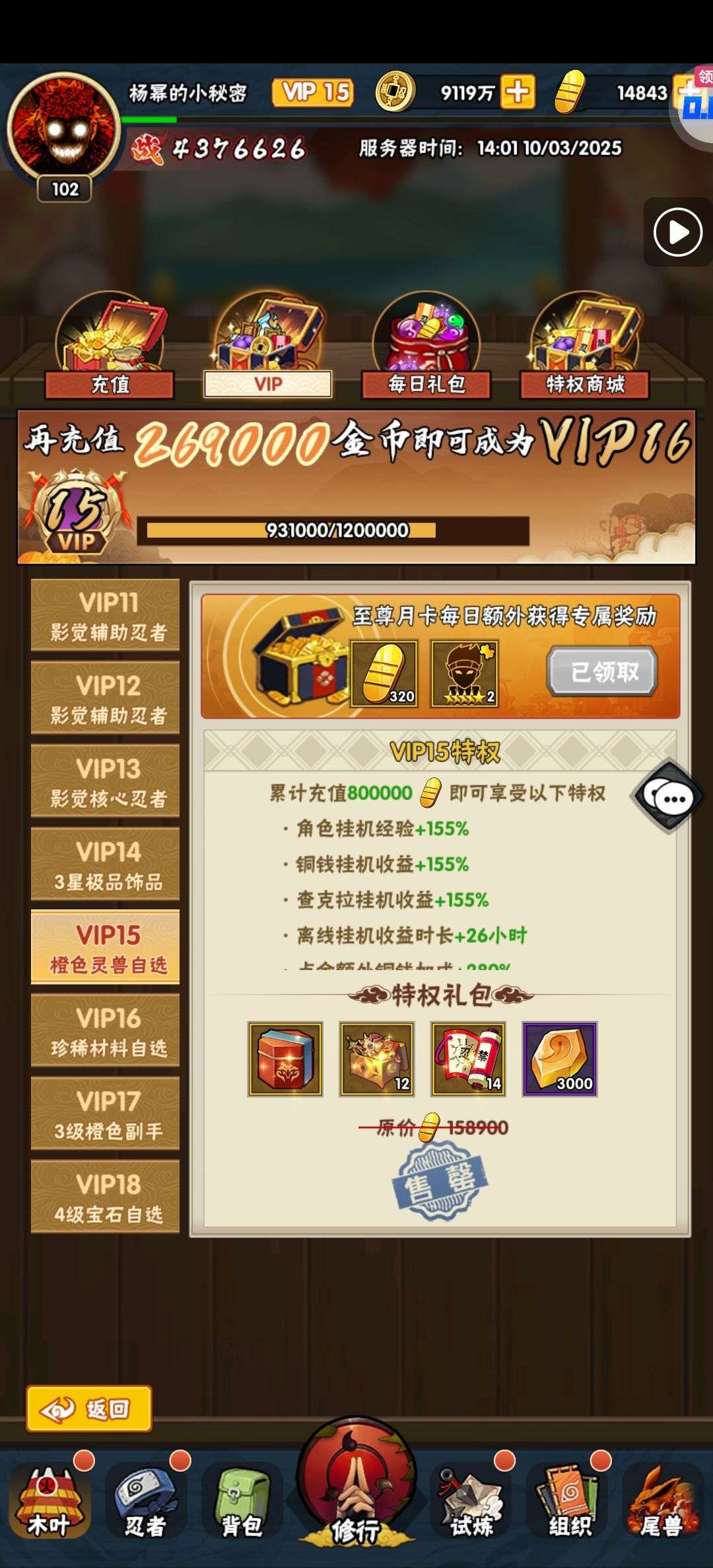Image resolution: width=713 pixels, height=1568 pixels.
Task: View VIP13 影觉核心忍者 privileges
Action: tap(106, 781)
